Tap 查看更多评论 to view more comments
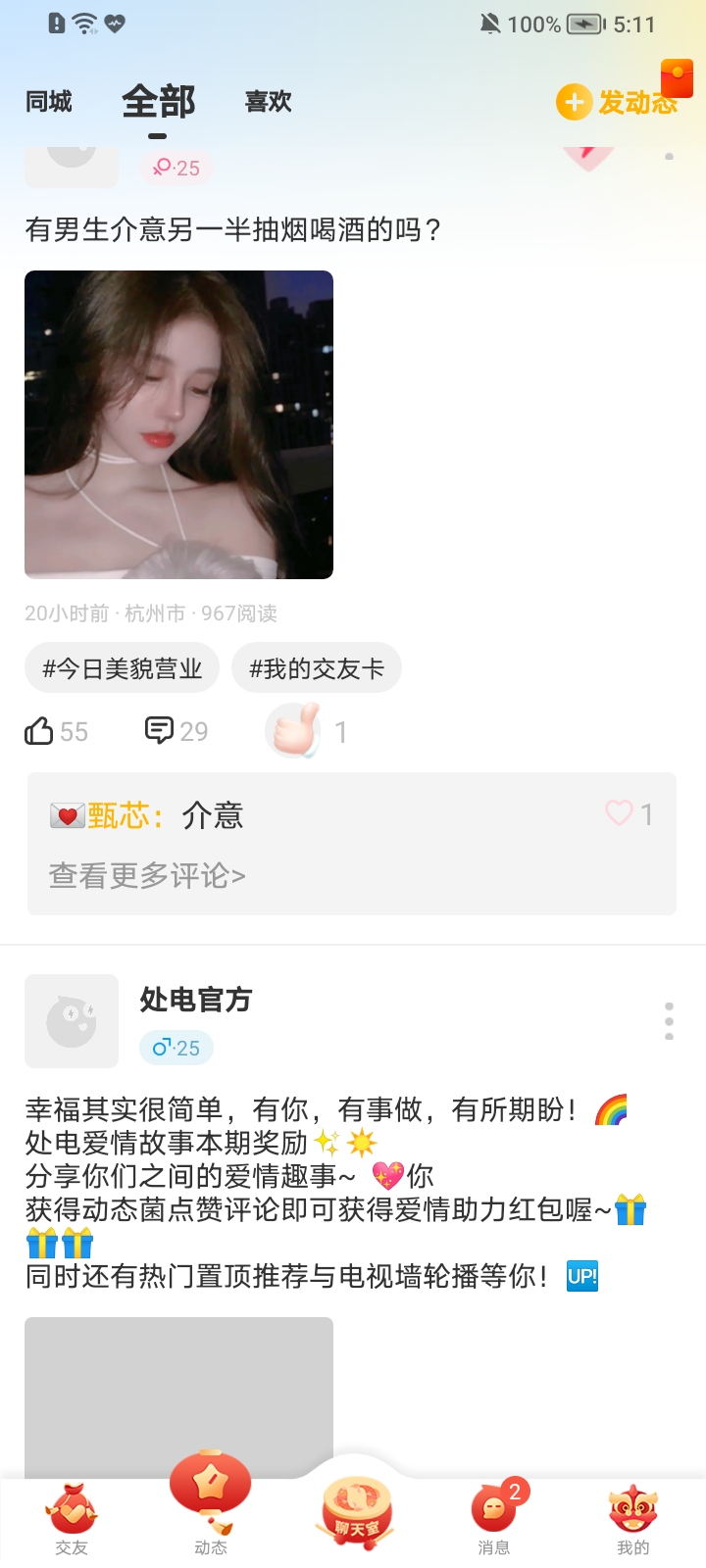The height and width of the screenshot is (1568, 706). click(x=147, y=876)
